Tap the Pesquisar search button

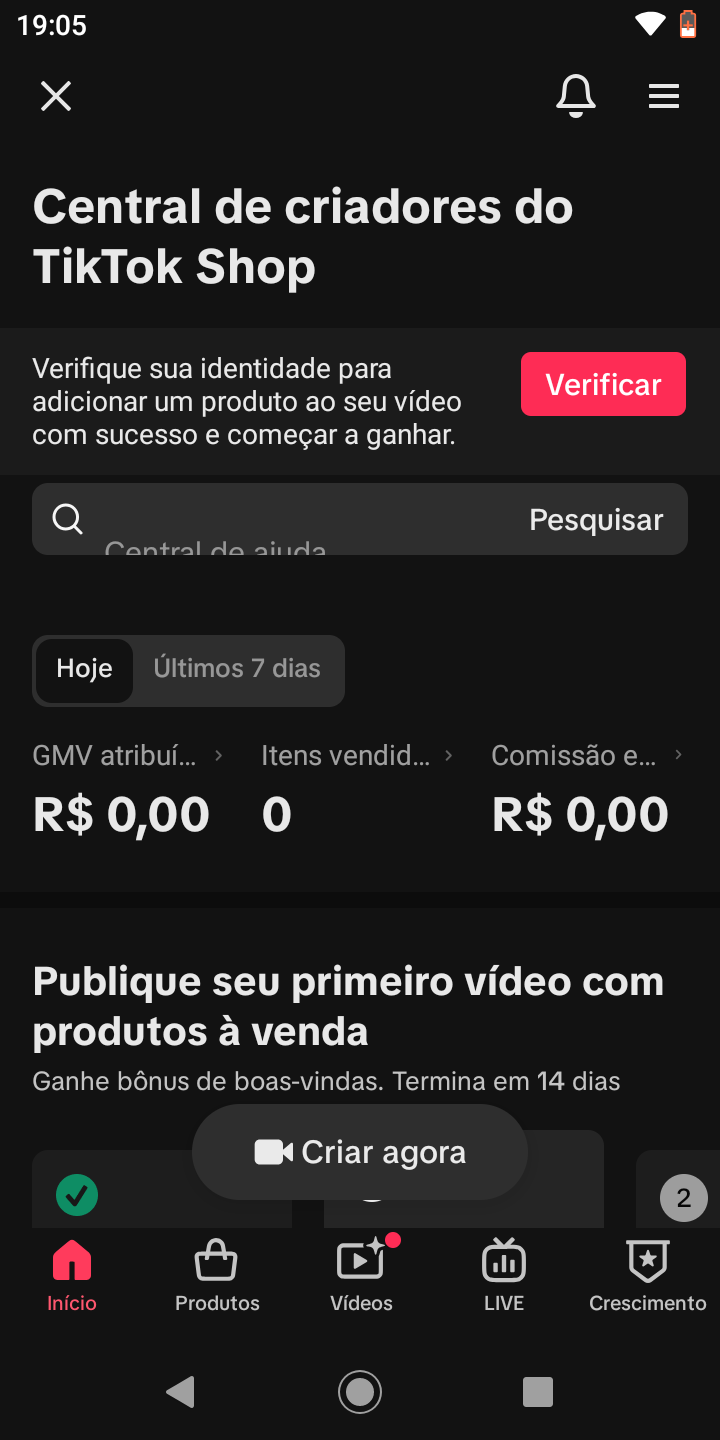[596, 520]
